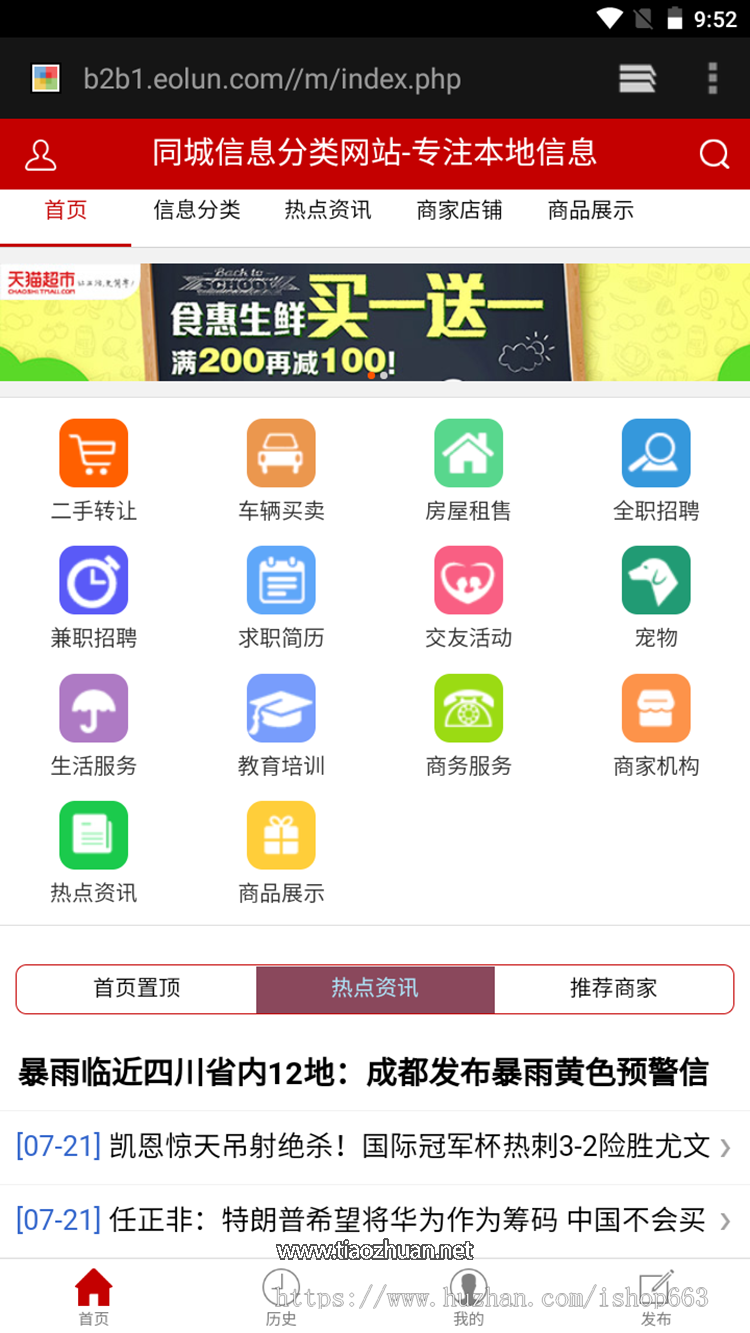The height and width of the screenshot is (1333, 750).
Task: Select the 教育培训 graduation cap icon
Action: pyautogui.click(x=281, y=708)
